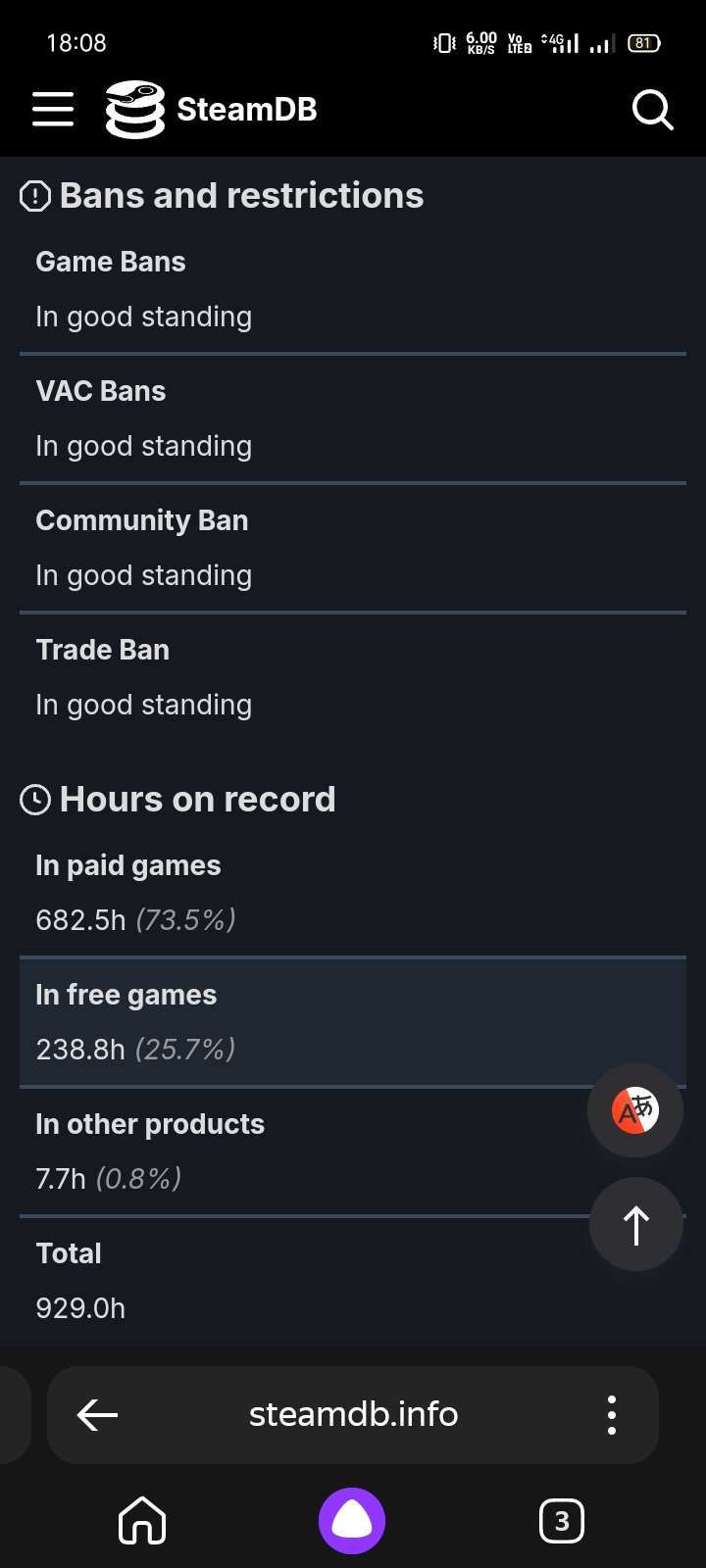Screen dimensions: 706x1568
Task: Tap the battery indicator in status bar
Action: (x=642, y=42)
